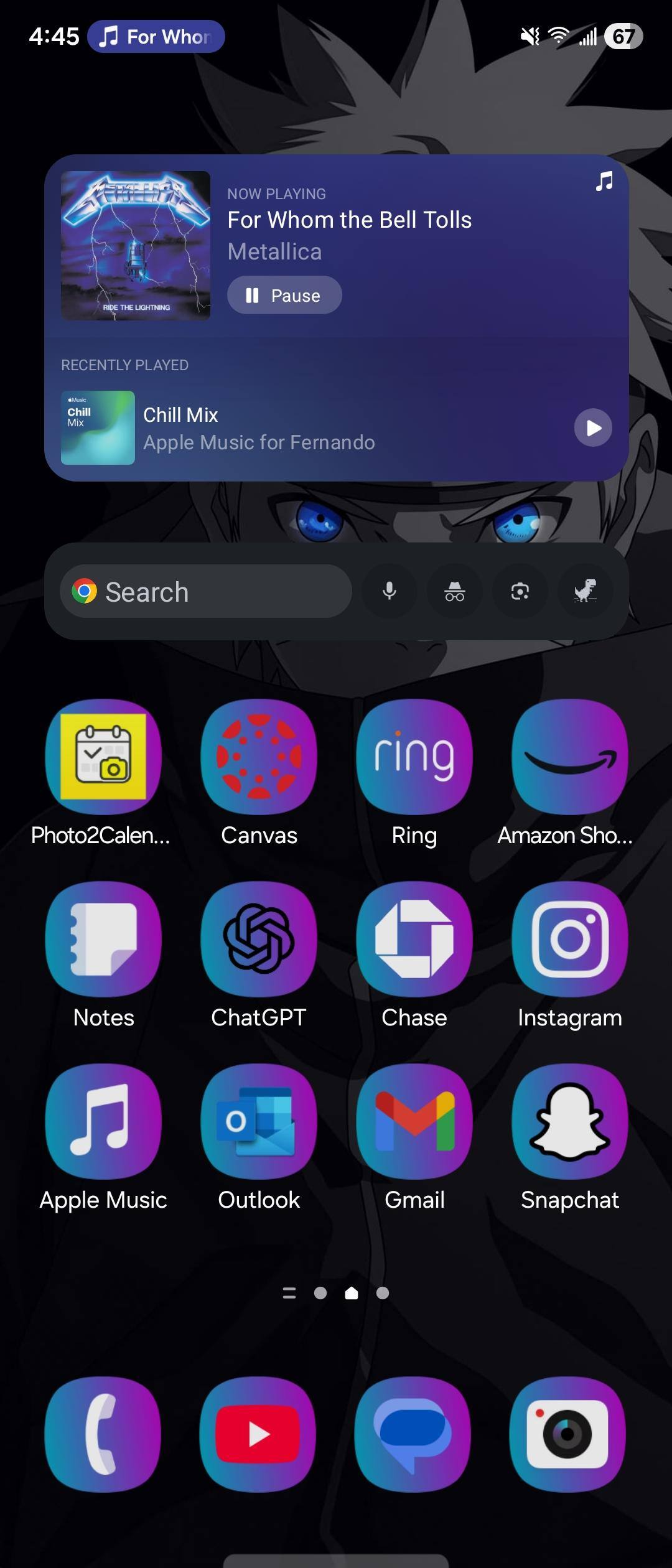Open YouTube from the dock
The width and height of the screenshot is (672, 1568).
[258, 1434]
